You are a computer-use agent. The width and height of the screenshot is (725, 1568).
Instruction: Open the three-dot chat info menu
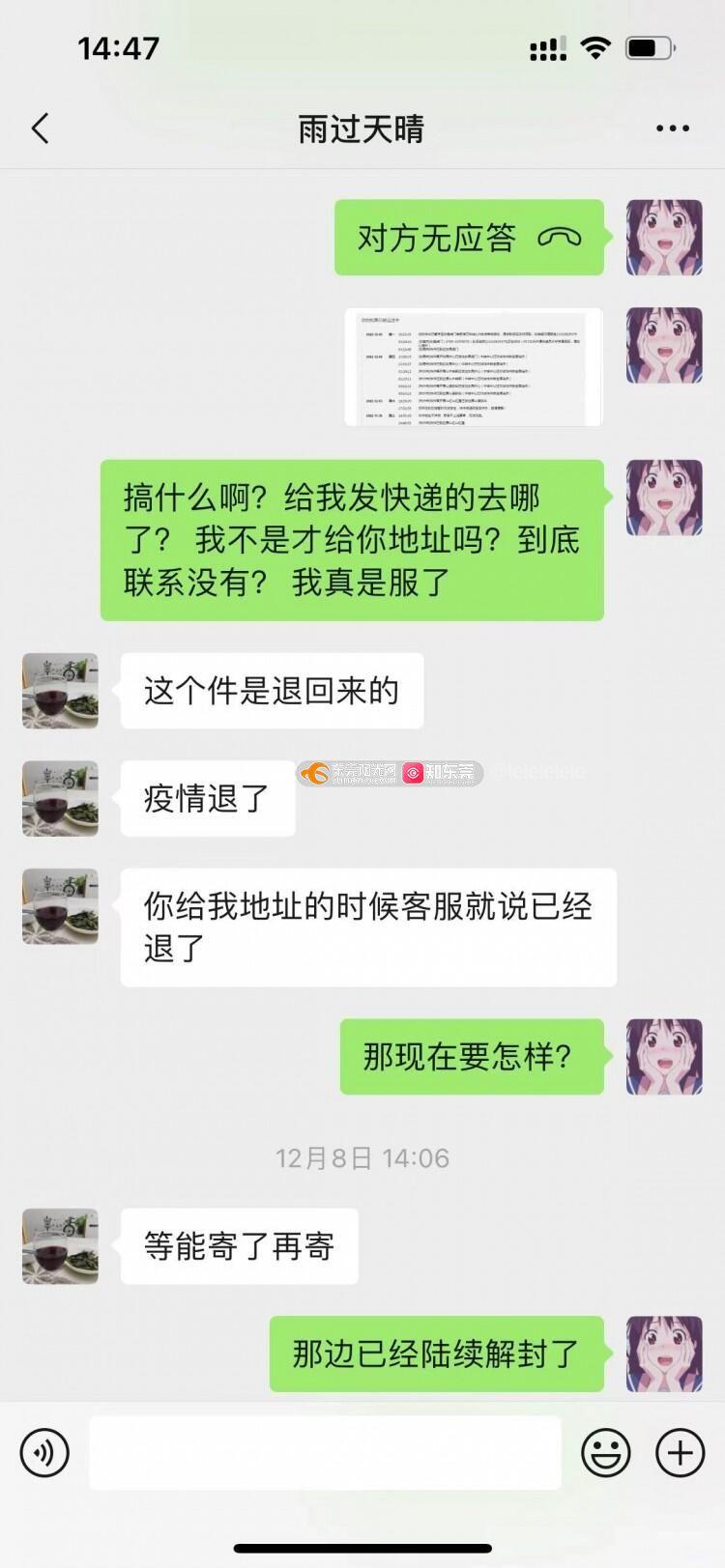[x=672, y=128]
